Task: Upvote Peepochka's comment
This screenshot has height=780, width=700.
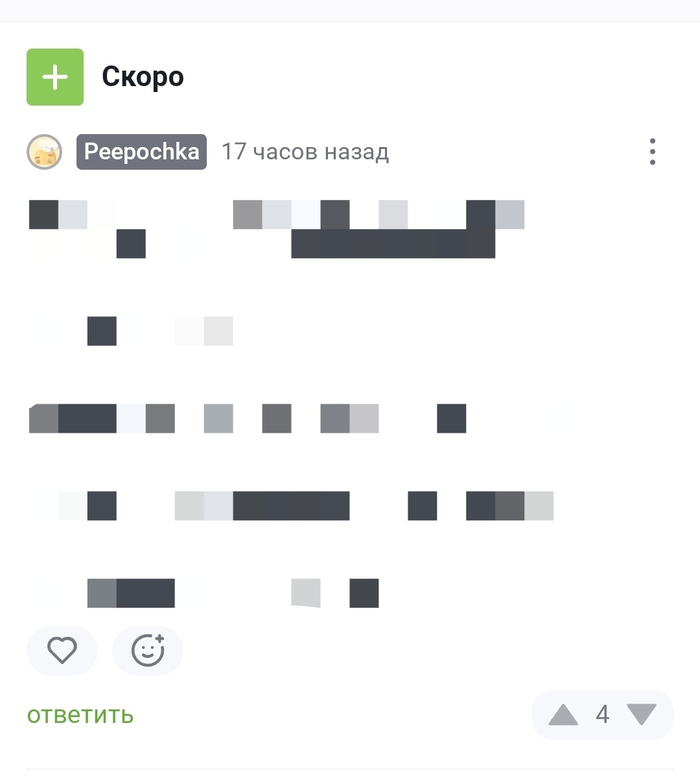Action: point(563,715)
